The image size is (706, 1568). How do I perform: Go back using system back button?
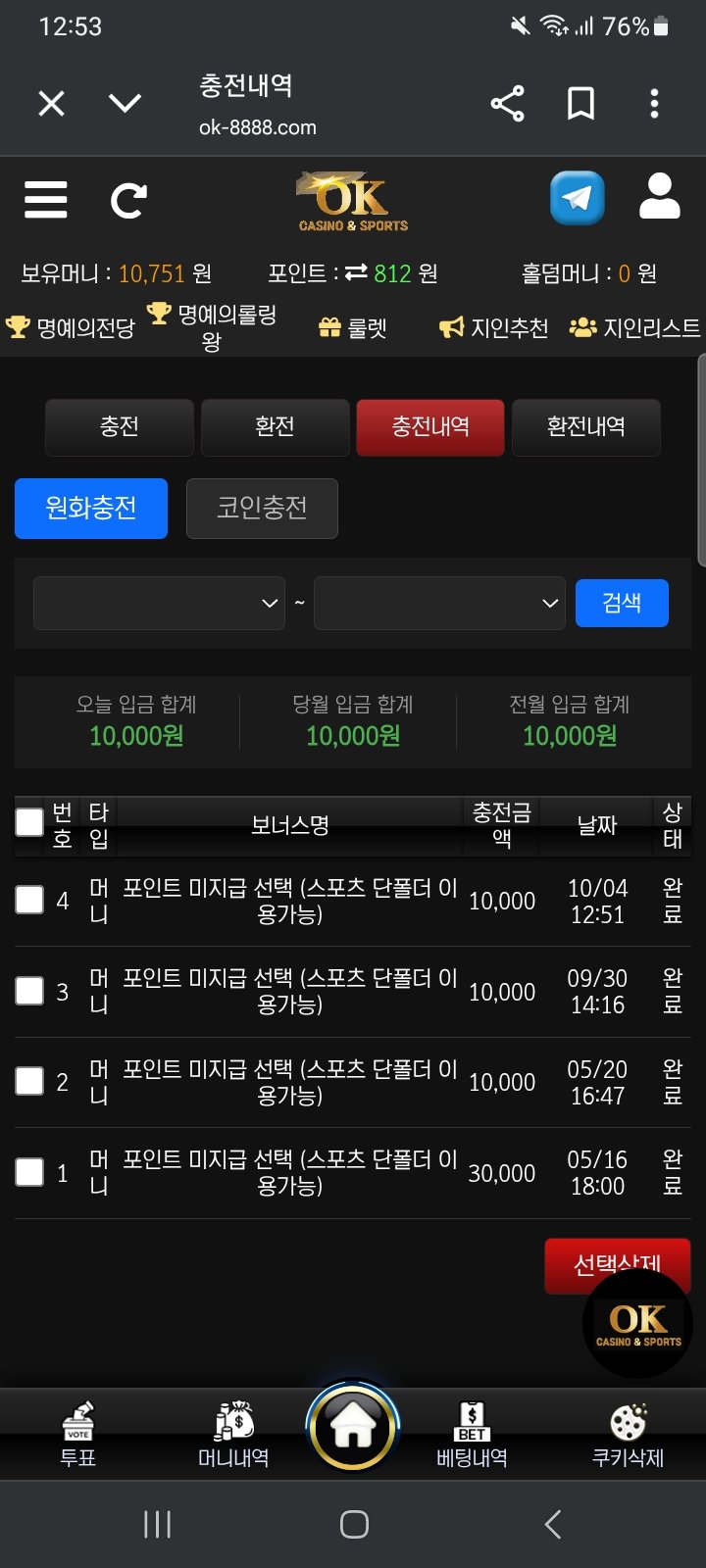point(552,1524)
